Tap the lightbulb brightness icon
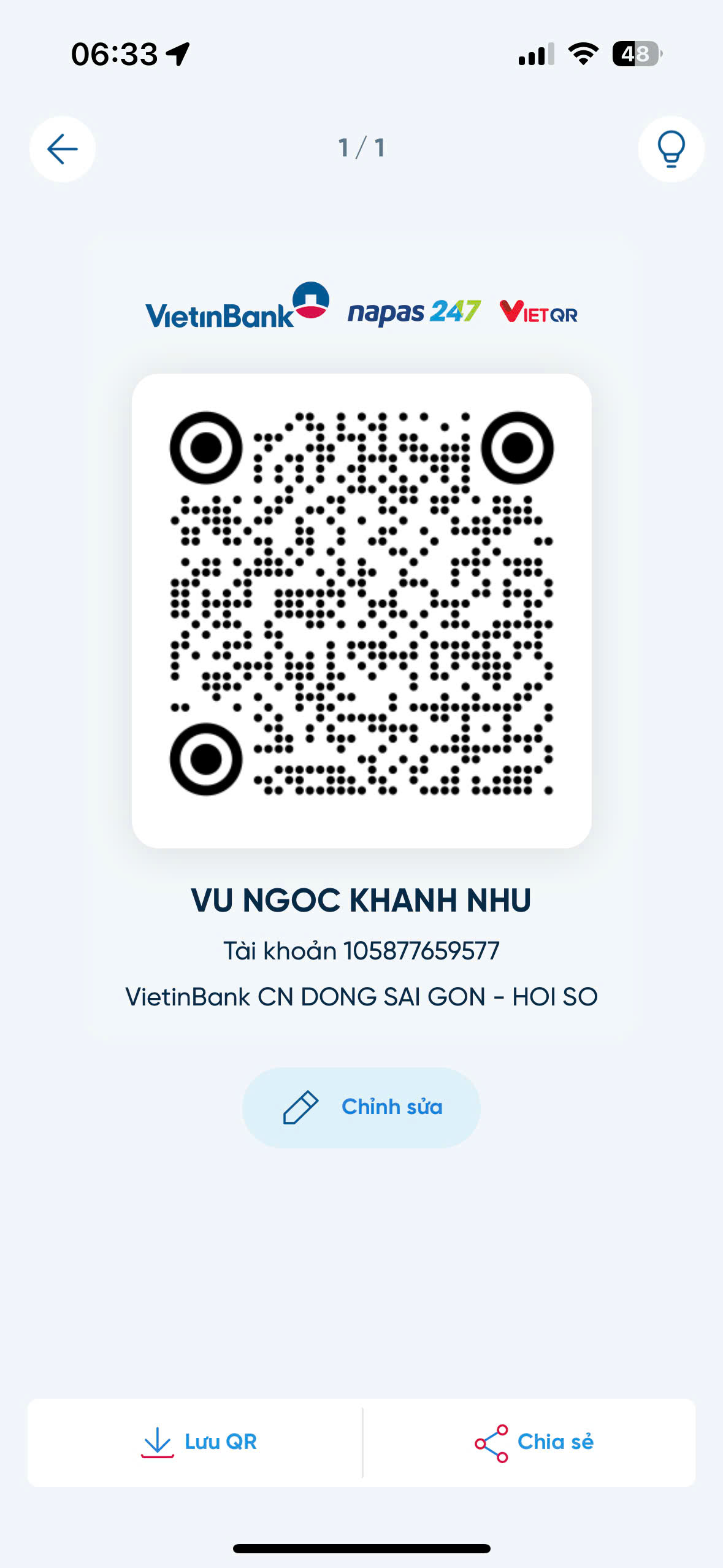 pyautogui.click(x=671, y=149)
